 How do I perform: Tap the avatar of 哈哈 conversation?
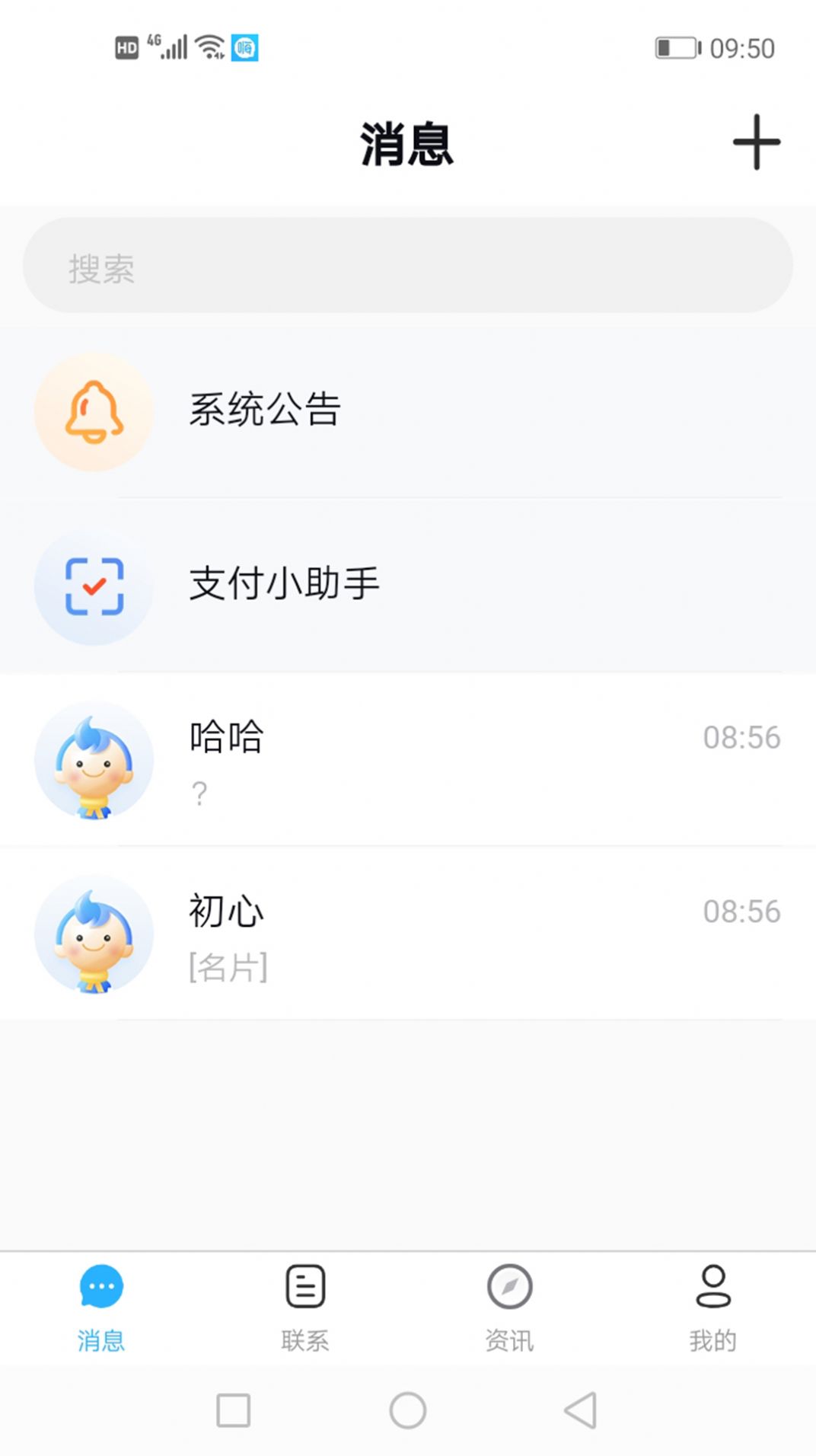point(93,762)
